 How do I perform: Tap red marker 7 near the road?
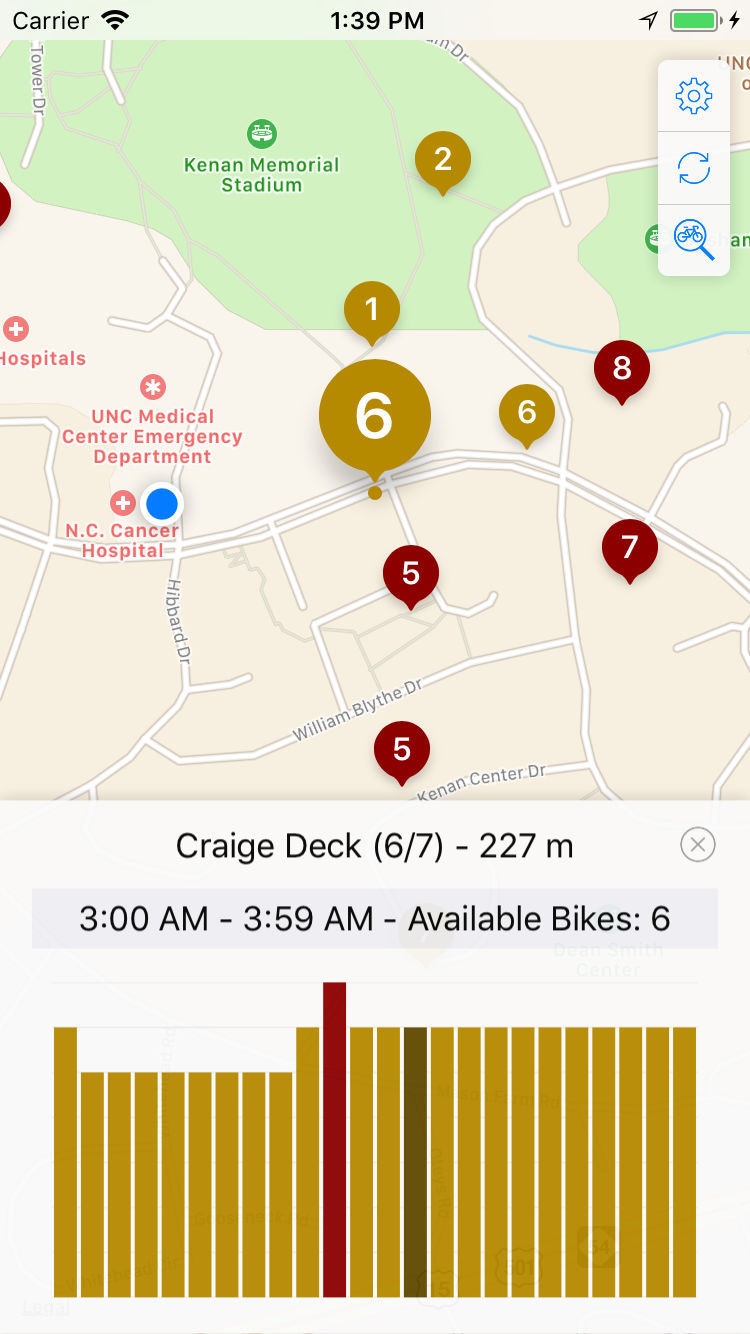click(x=629, y=546)
